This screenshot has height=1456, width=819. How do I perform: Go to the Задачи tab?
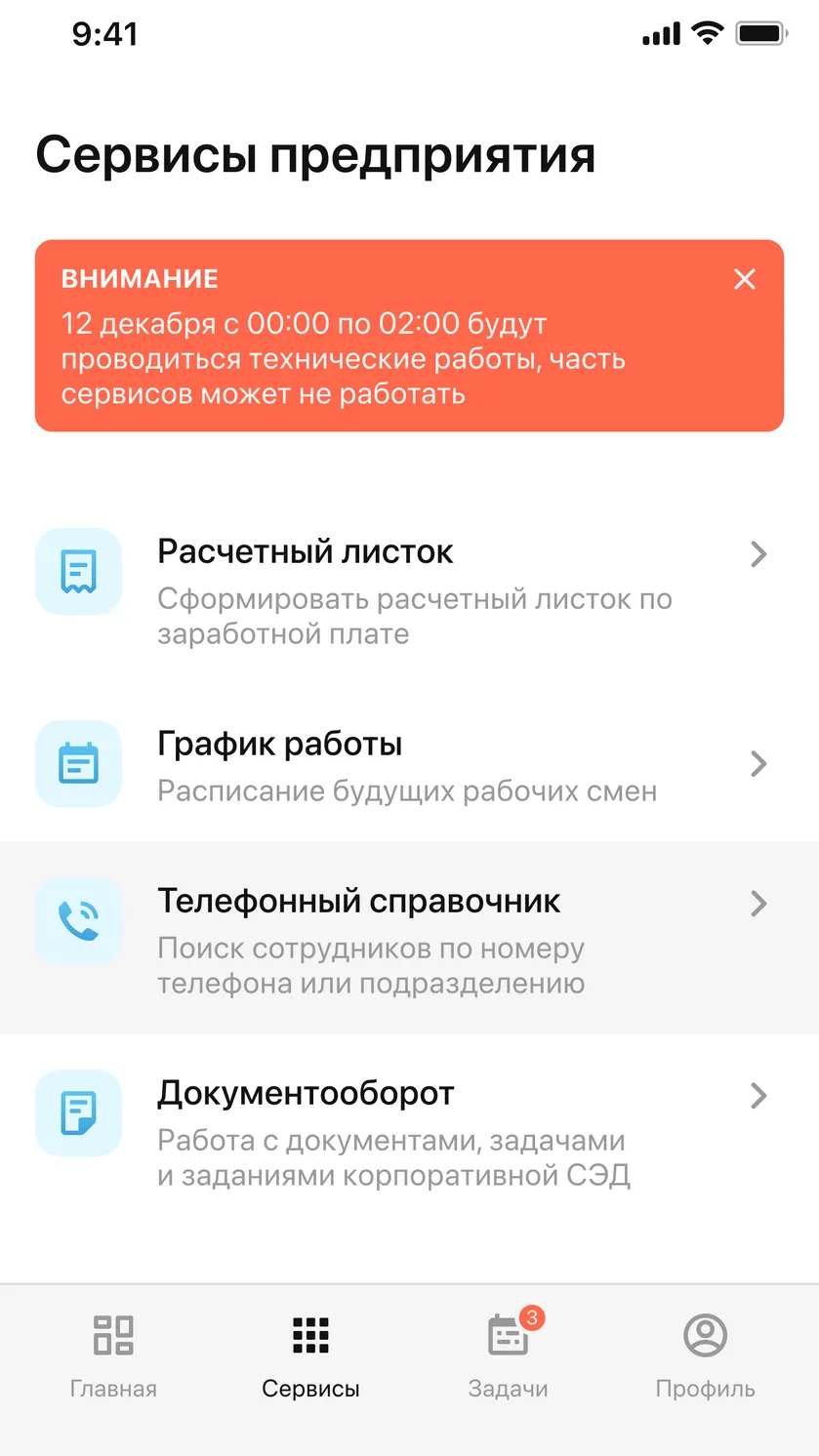pyautogui.click(x=509, y=1355)
